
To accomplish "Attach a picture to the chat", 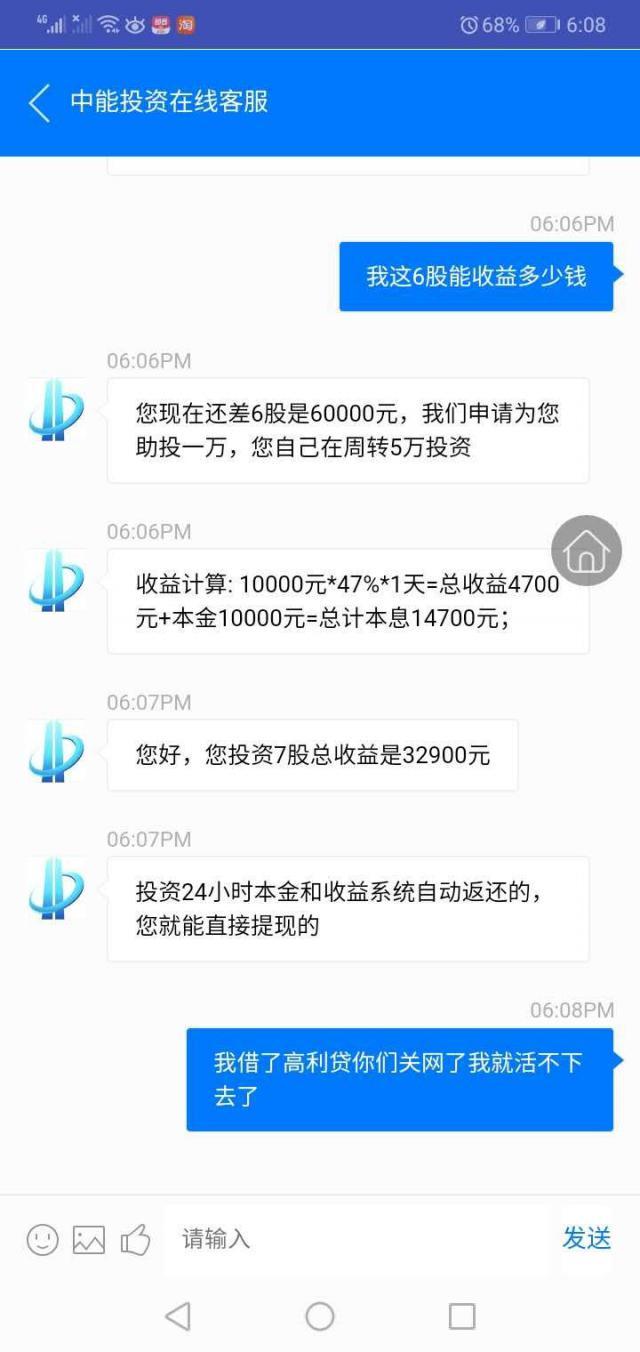I will [x=89, y=1240].
